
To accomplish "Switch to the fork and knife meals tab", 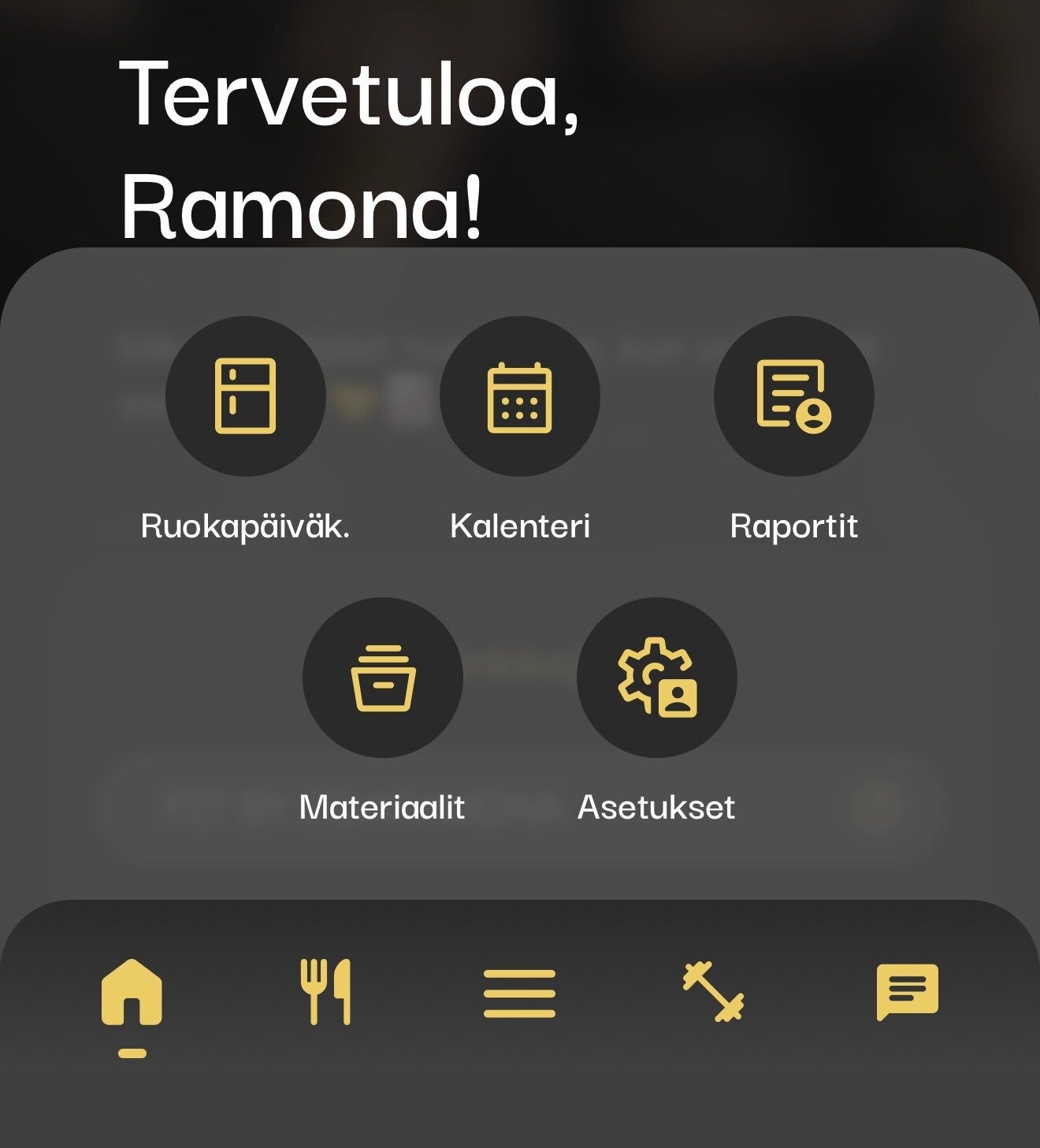I will (x=325, y=992).
